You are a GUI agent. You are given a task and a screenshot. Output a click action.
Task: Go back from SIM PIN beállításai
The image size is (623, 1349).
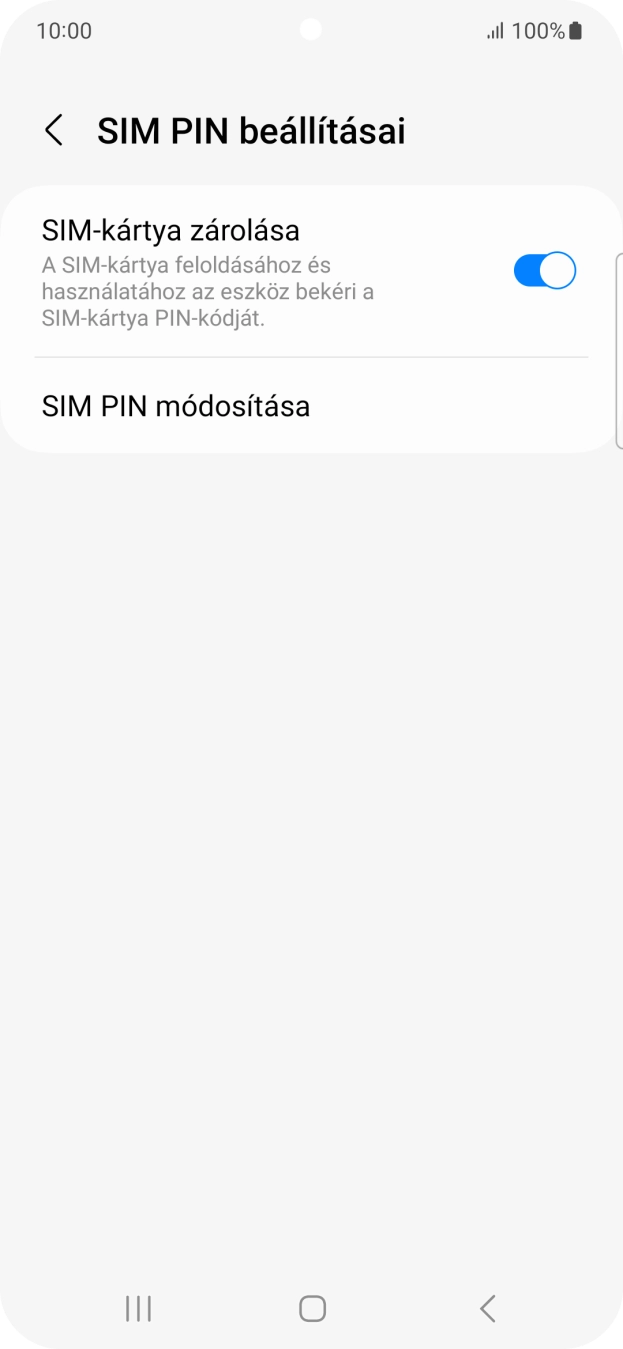54,131
